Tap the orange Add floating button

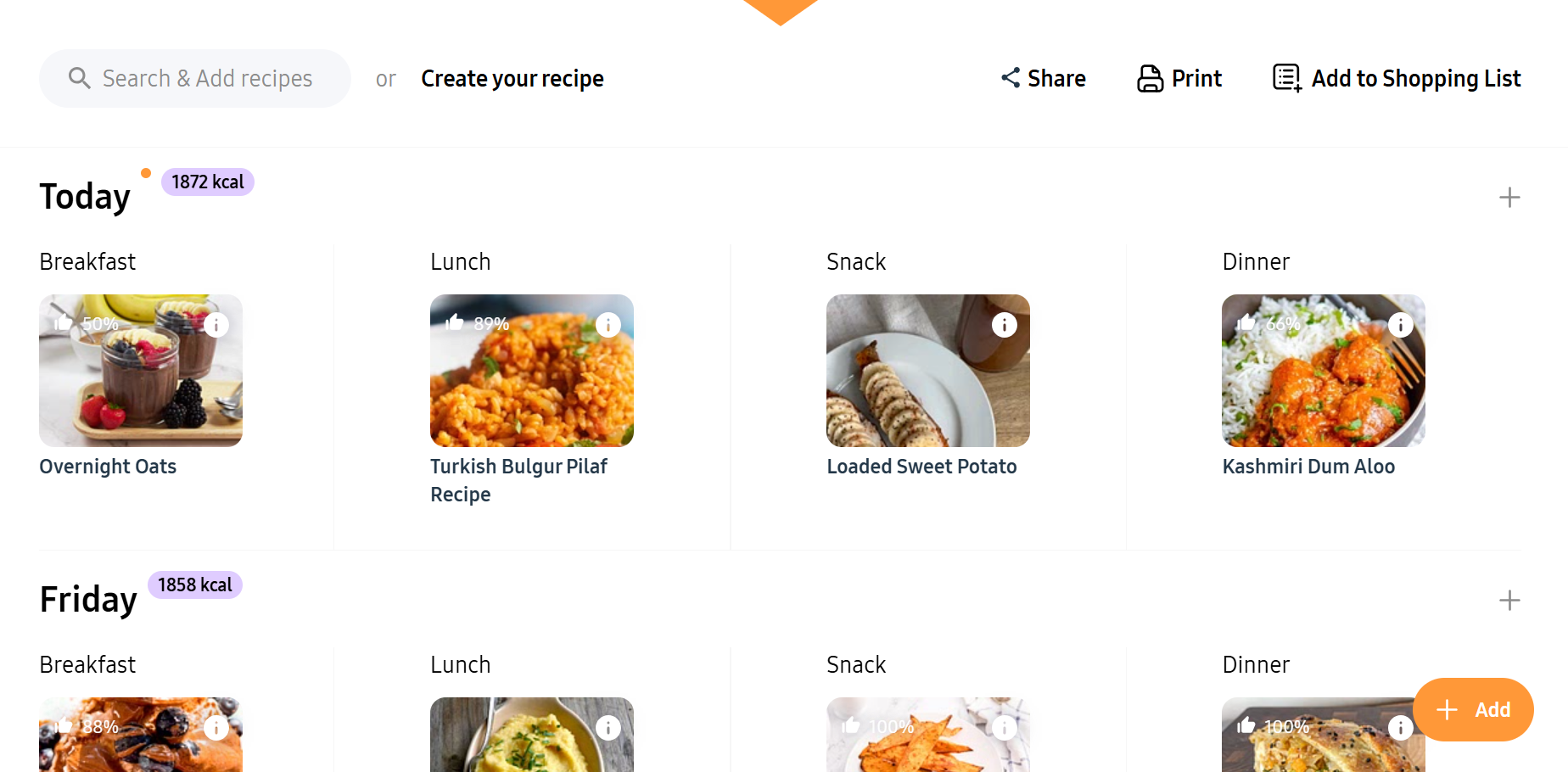coord(1473,709)
